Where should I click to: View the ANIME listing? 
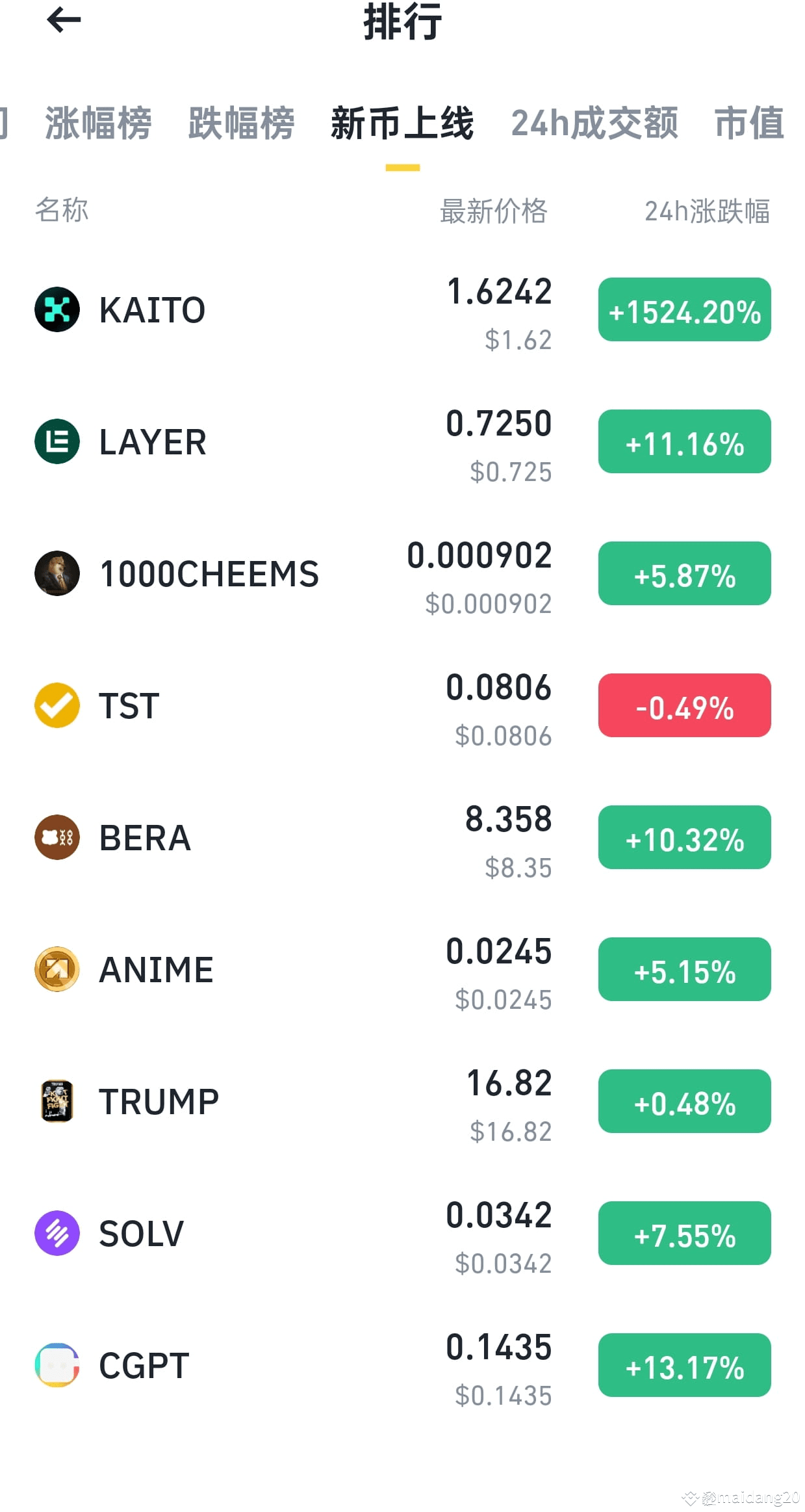pyautogui.click(x=156, y=970)
